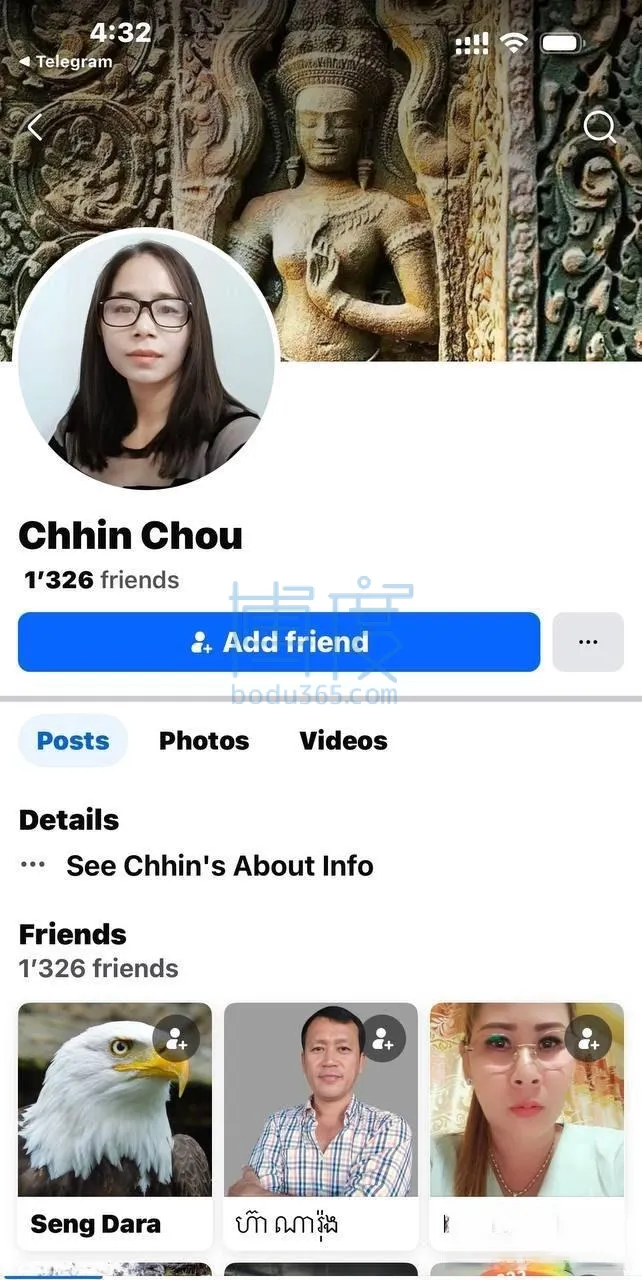
Task: Add the plaid-shirt man as a friend
Action: [382, 1039]
